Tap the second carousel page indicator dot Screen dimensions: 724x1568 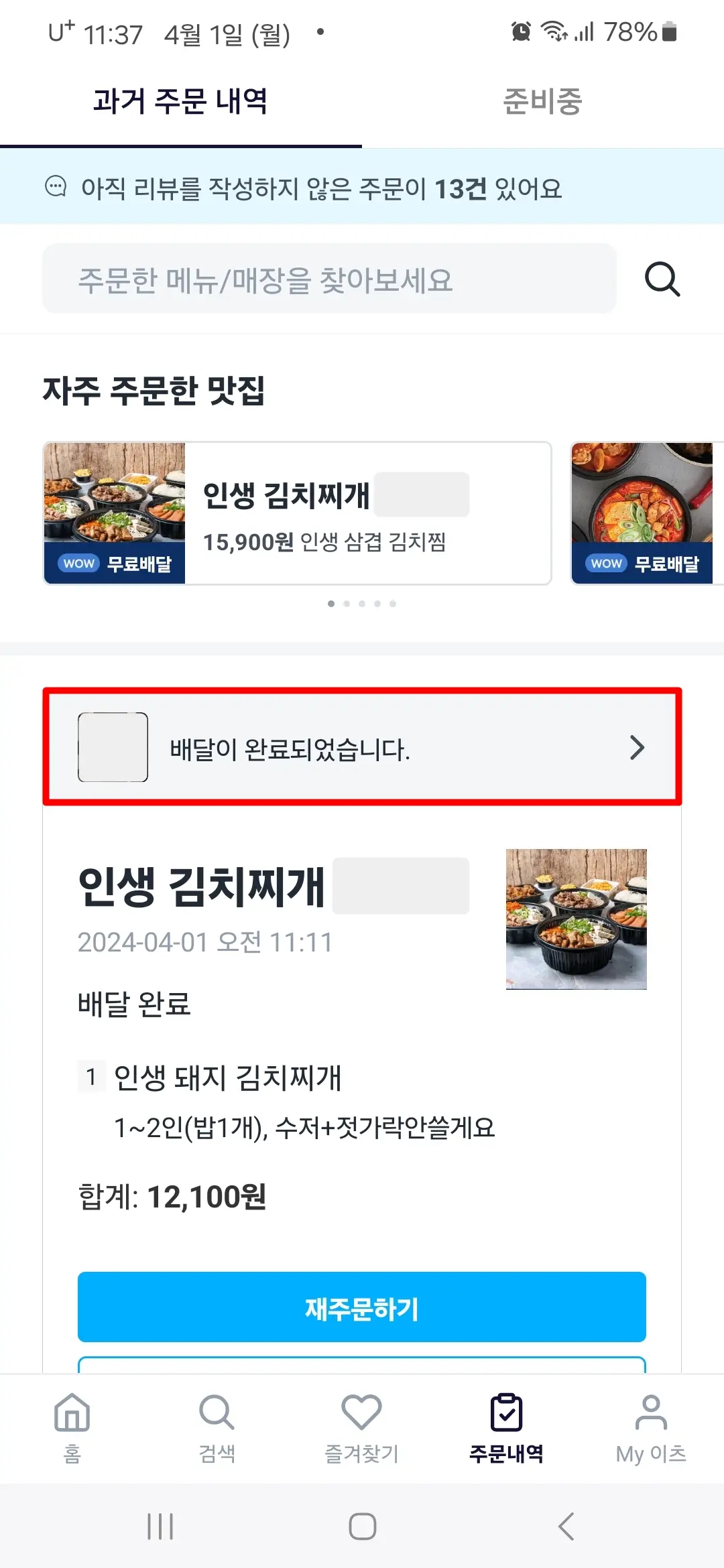point(347,602)
